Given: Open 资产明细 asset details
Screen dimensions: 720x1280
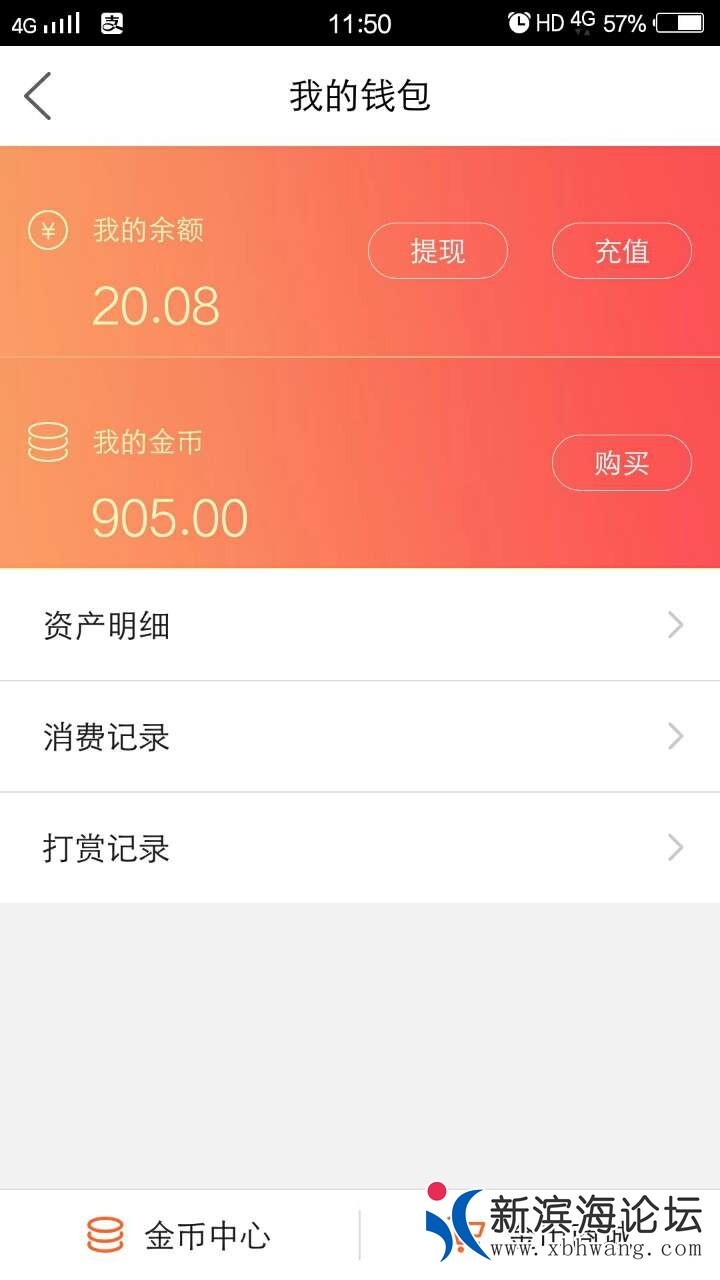Looking at the screenshot, I should pyautogui.click(x=360, y=626).
